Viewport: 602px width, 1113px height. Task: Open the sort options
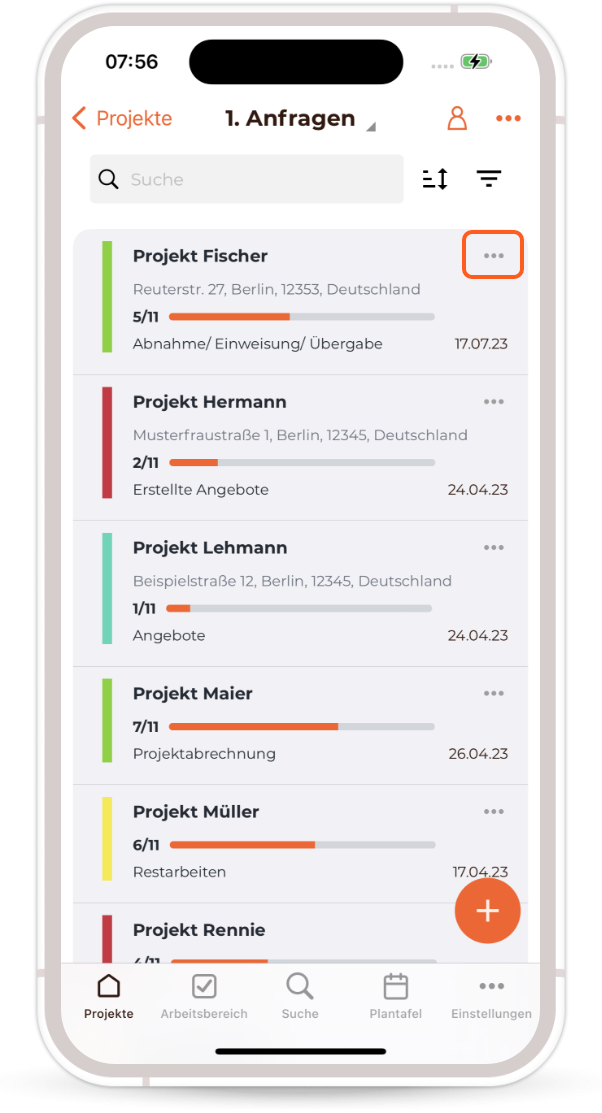click(x=435, y=179)
